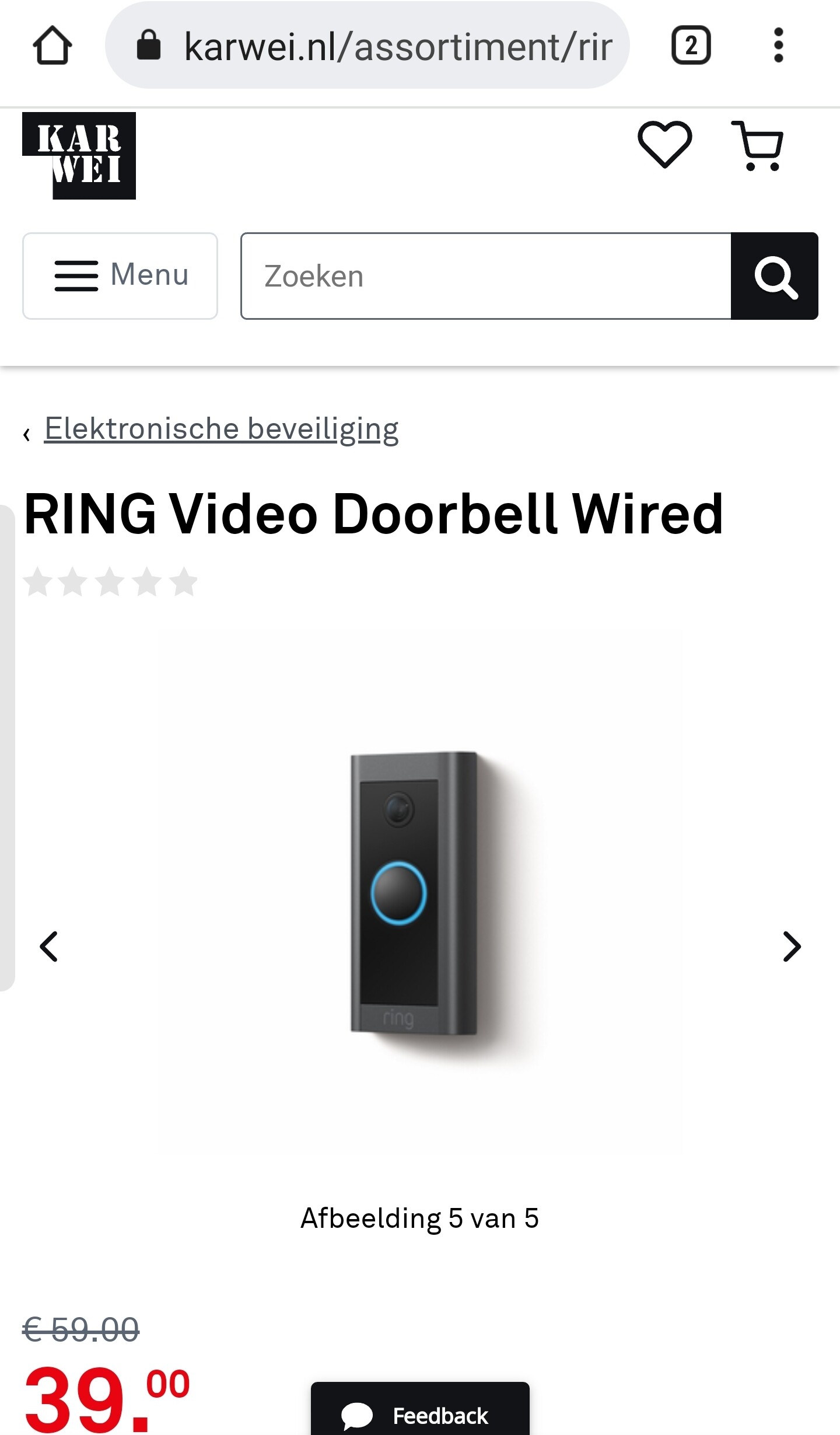Image resolution: width=840 pixels, height=1435 pixels.
Task: Show the next product image
Action: tap(791, 946)
